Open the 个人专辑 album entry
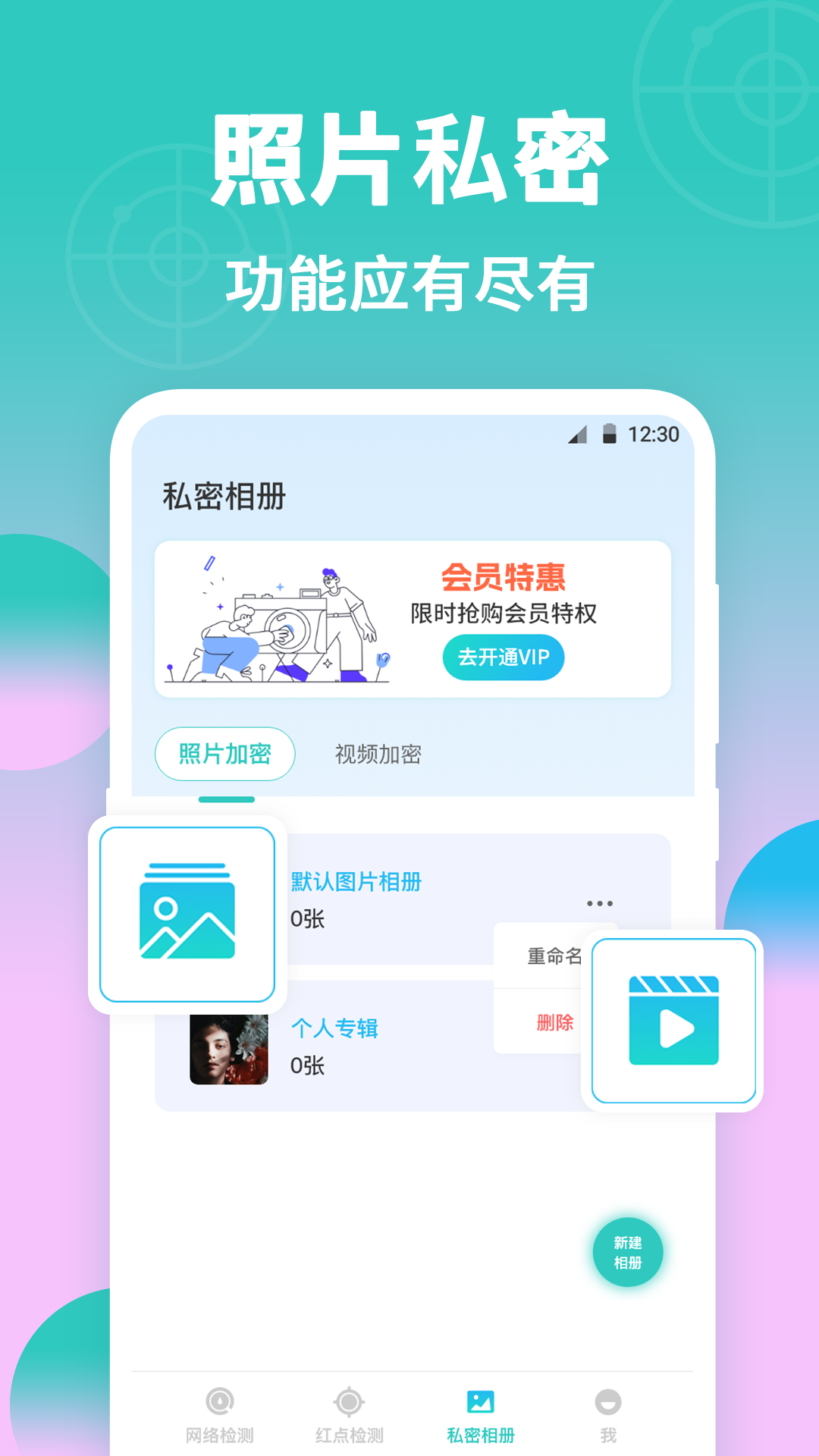This screenshot has height=1456, width=819. coord(336,1029)
